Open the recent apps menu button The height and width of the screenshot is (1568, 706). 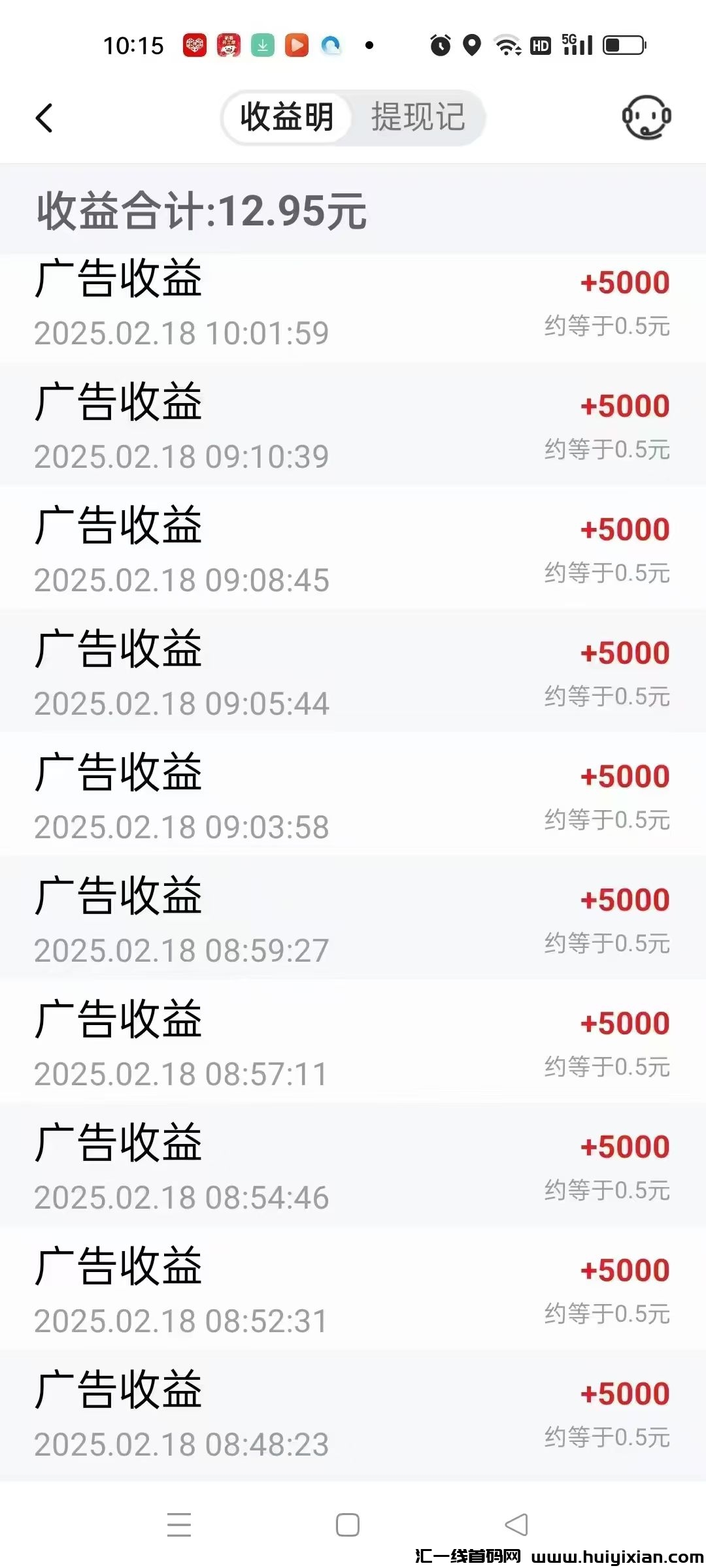tap(179, 1525)
